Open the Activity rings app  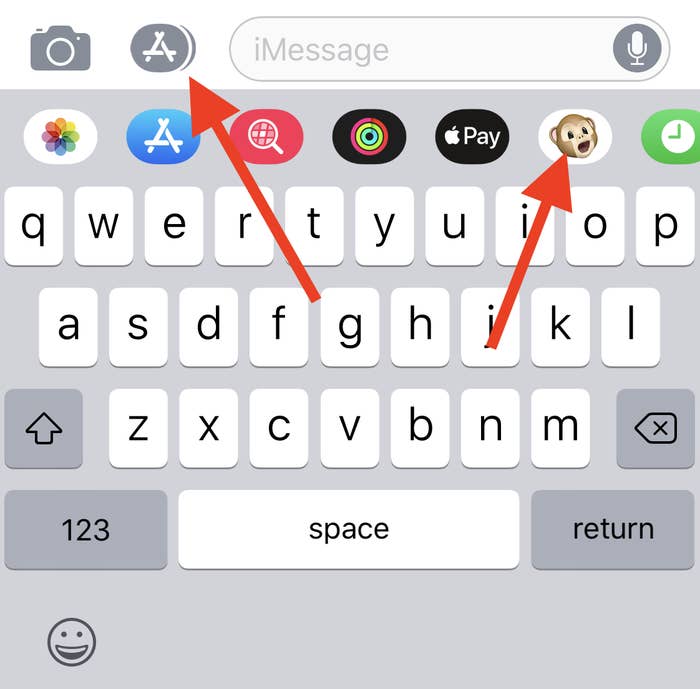pos(369,137)
